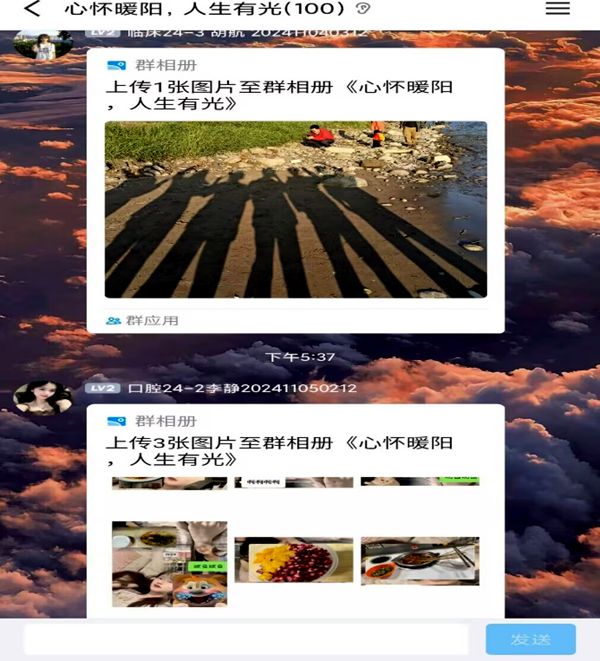Open the shadow photo on the riverbank
Image resolution: width=600 pixels, height=661 pixels.
point(295,209)
